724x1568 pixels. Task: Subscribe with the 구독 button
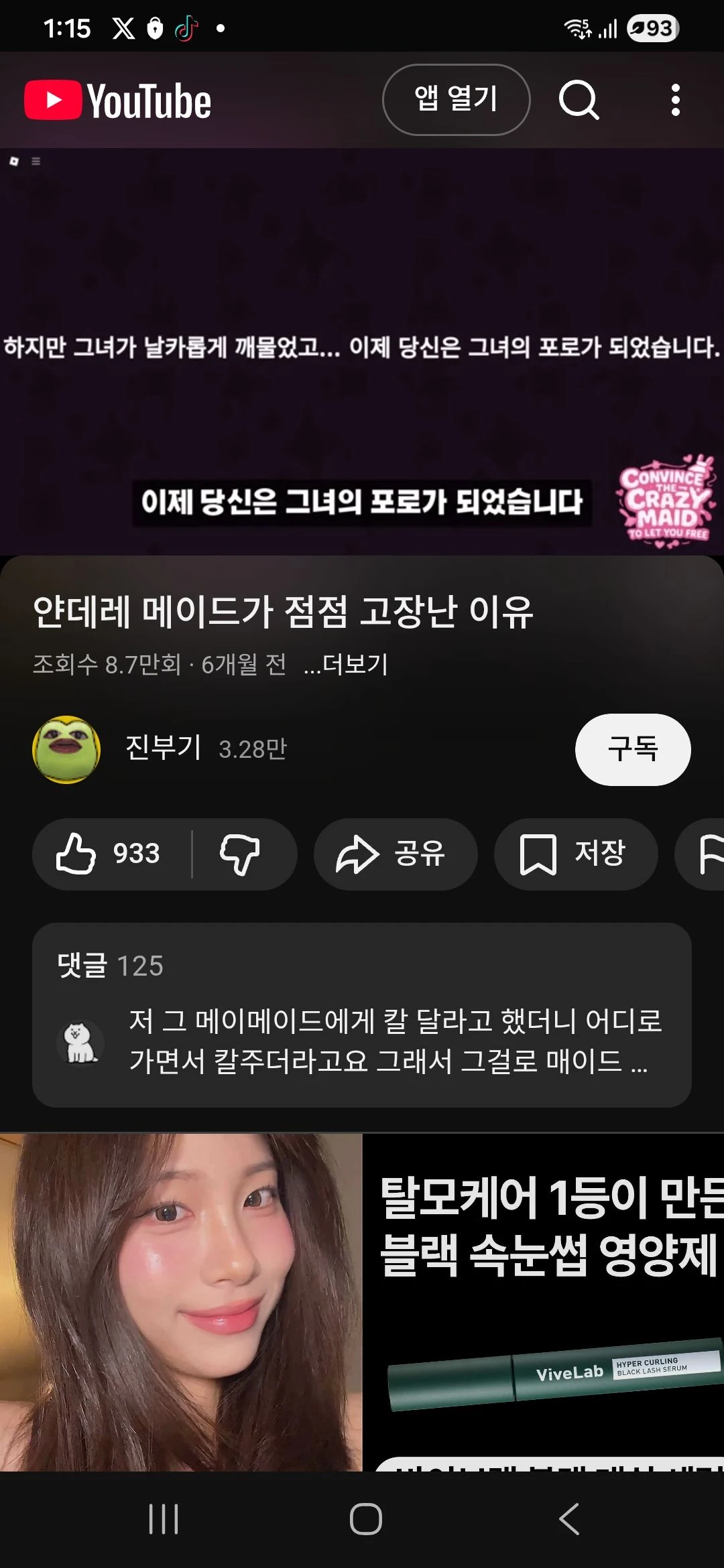pyautogui.click(x=632, y=749)
